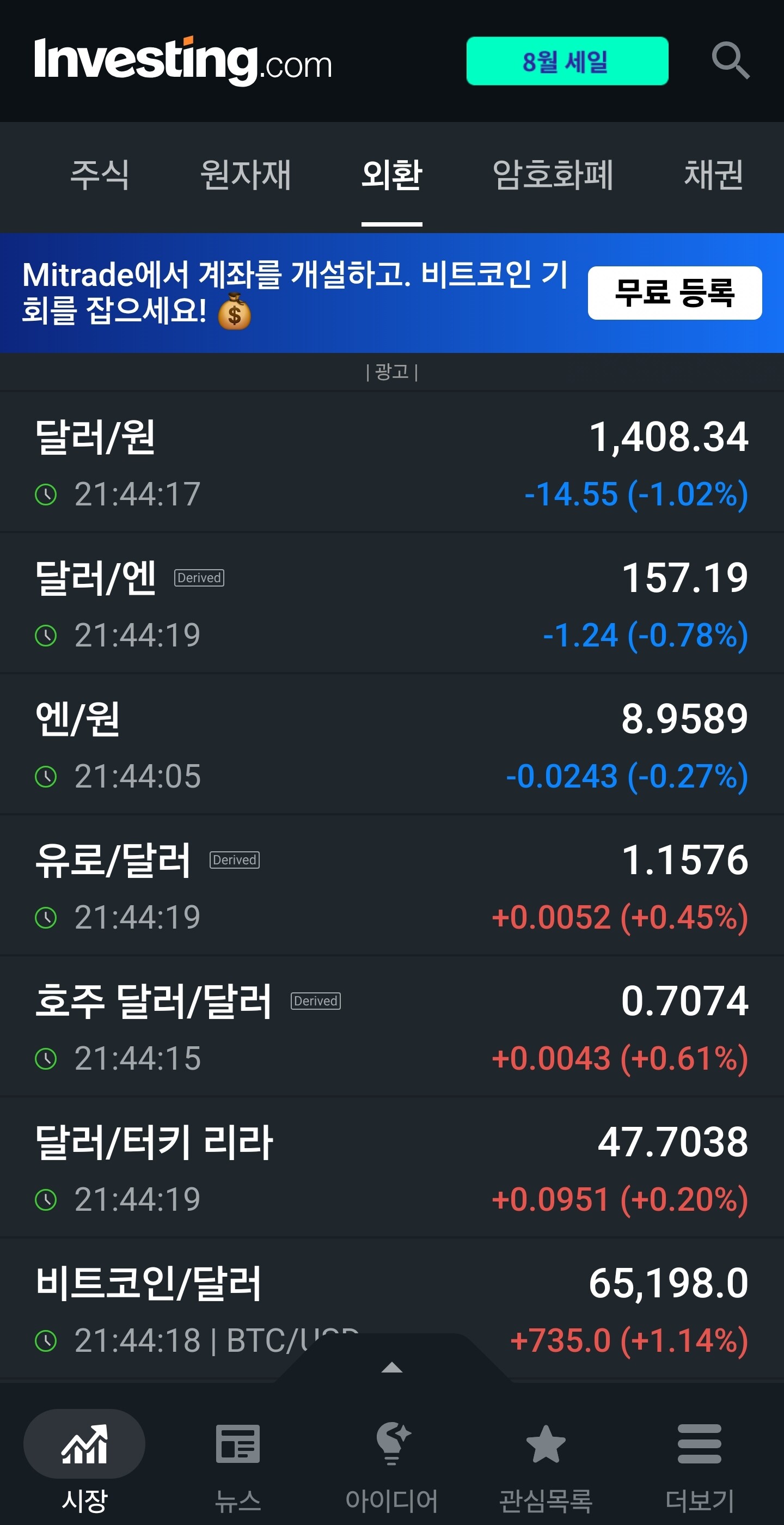
Task: Open the 더보기 menu tab
Action: tap(700, 1467)
